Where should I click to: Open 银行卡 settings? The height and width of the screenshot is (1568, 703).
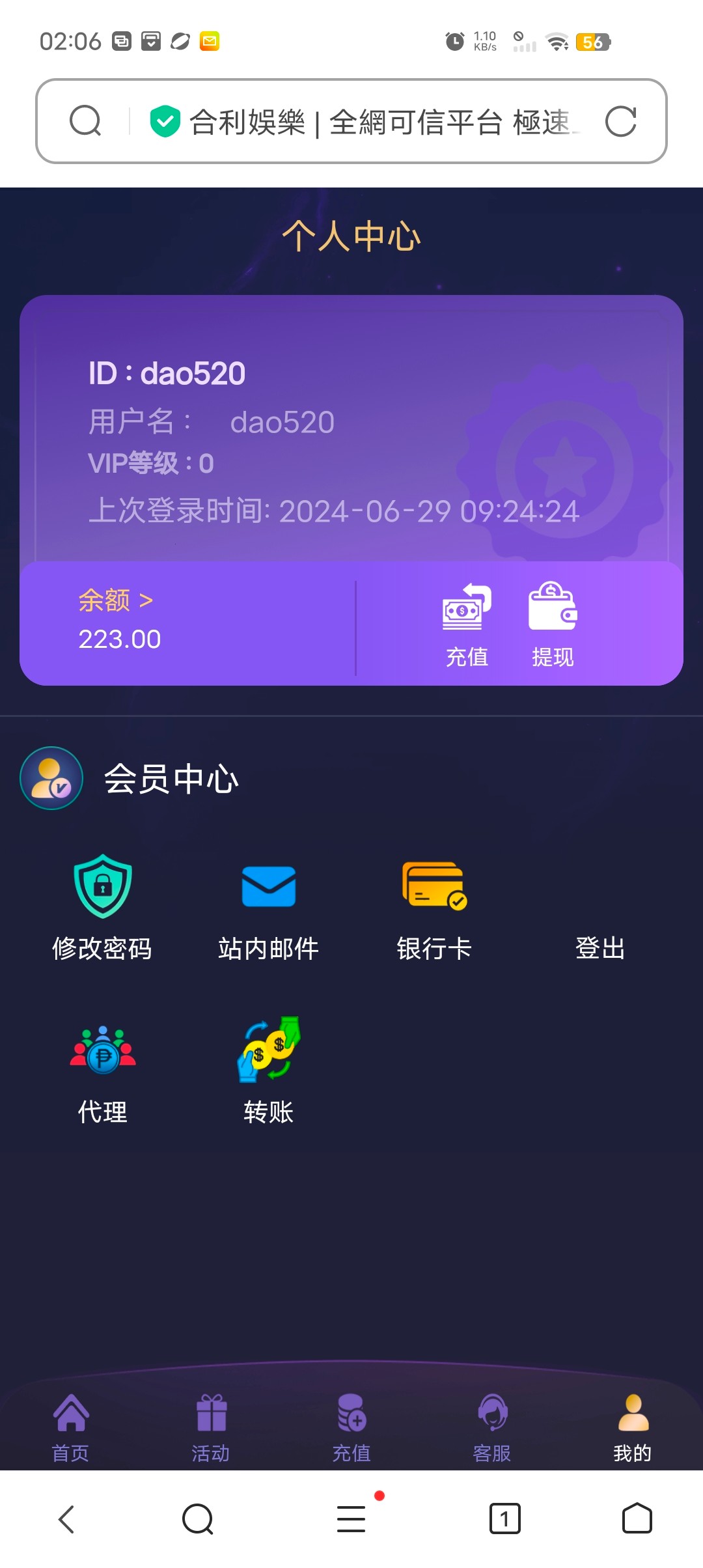(434, 908)
